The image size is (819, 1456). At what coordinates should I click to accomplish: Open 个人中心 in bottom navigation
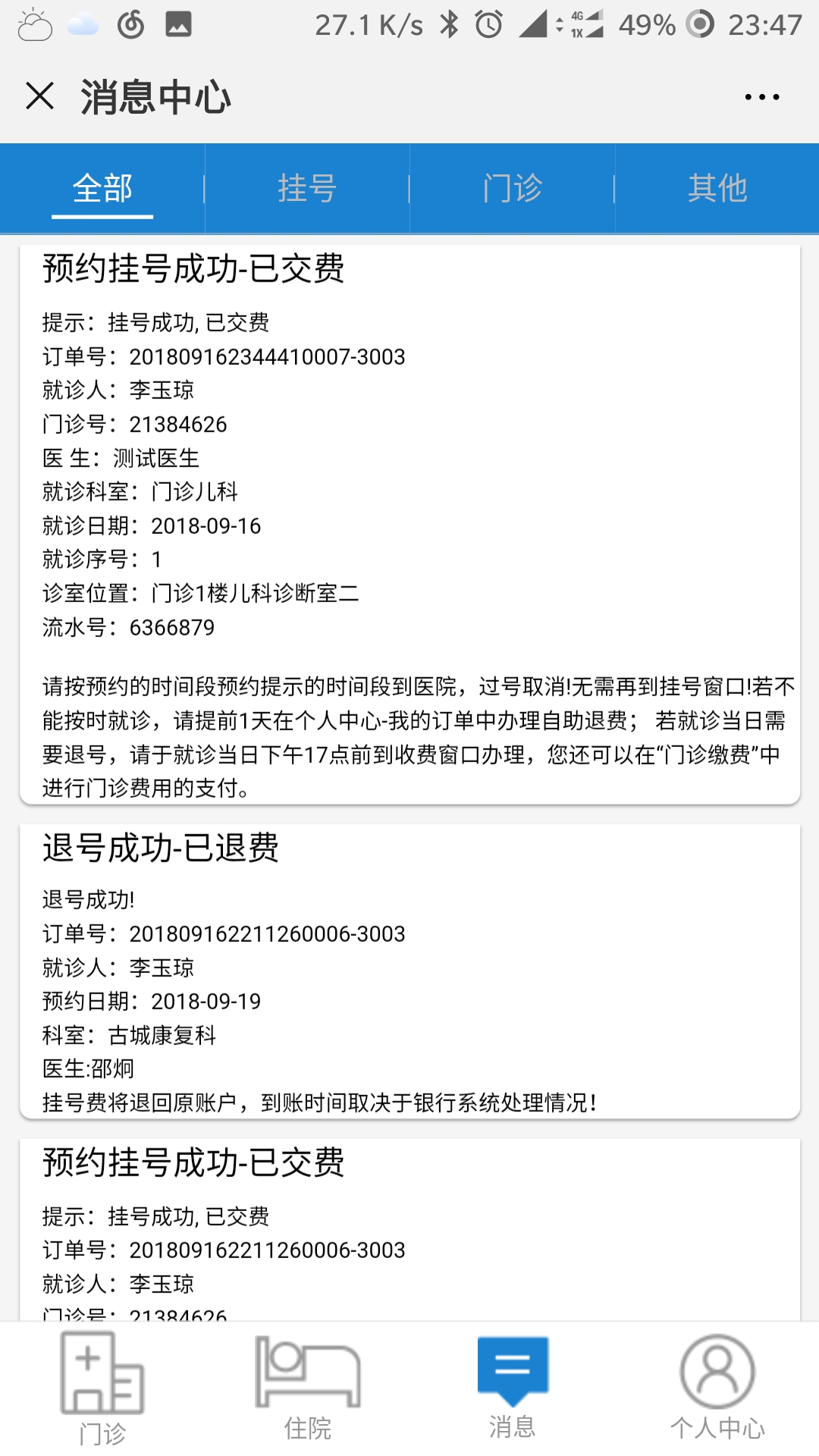tap(717, 1388)
